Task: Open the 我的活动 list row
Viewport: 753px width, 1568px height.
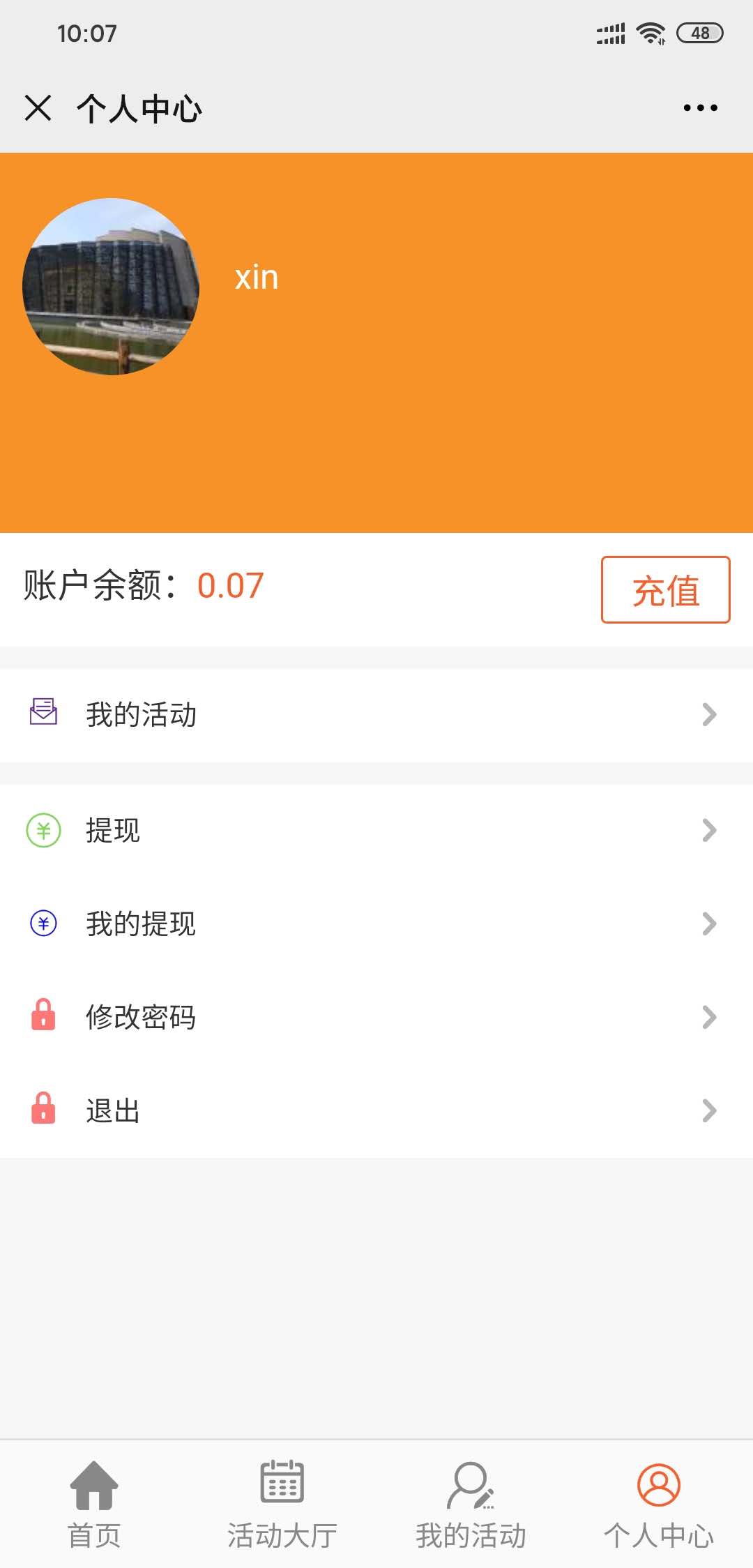Action: tap(376, 715)
